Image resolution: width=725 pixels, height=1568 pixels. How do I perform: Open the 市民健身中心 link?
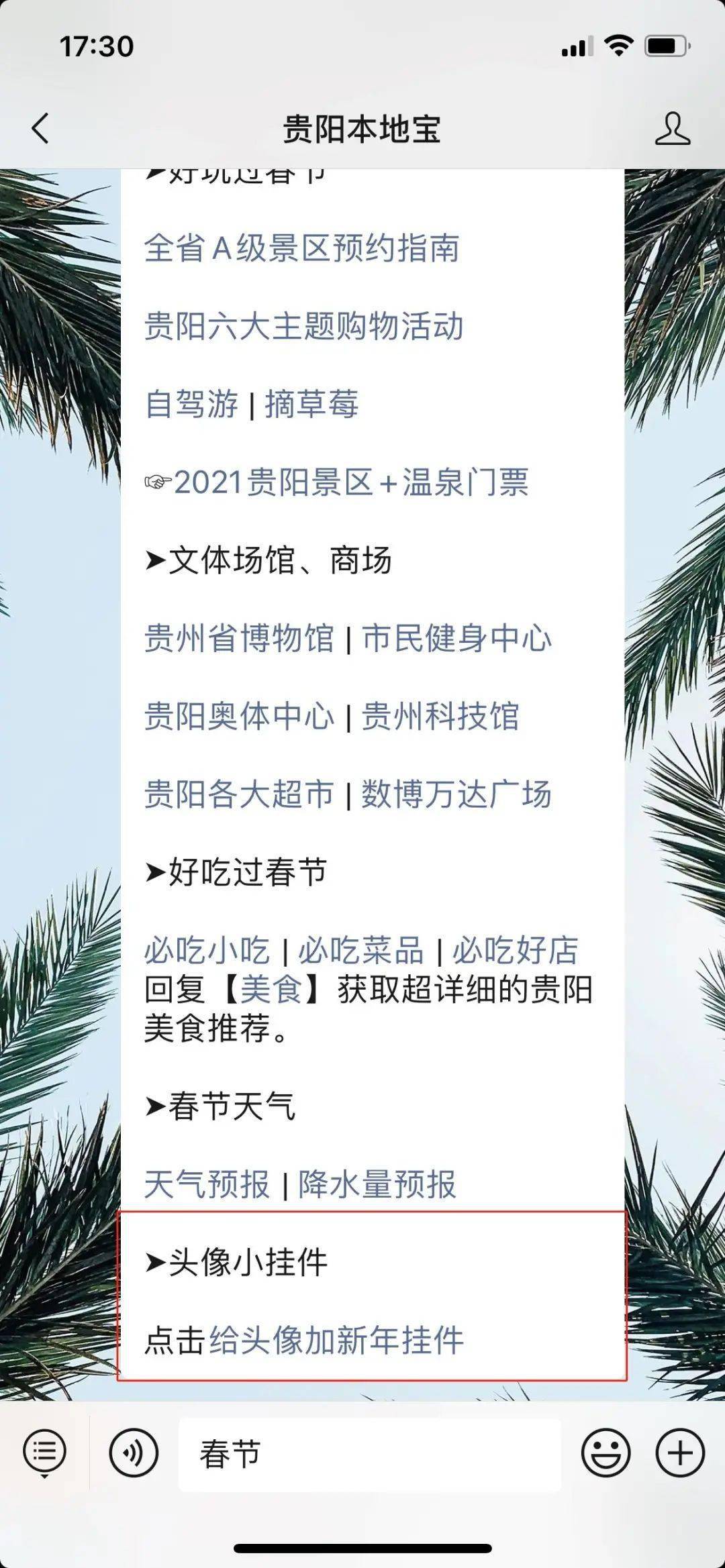pyautogui.click(x=456, y=638)
